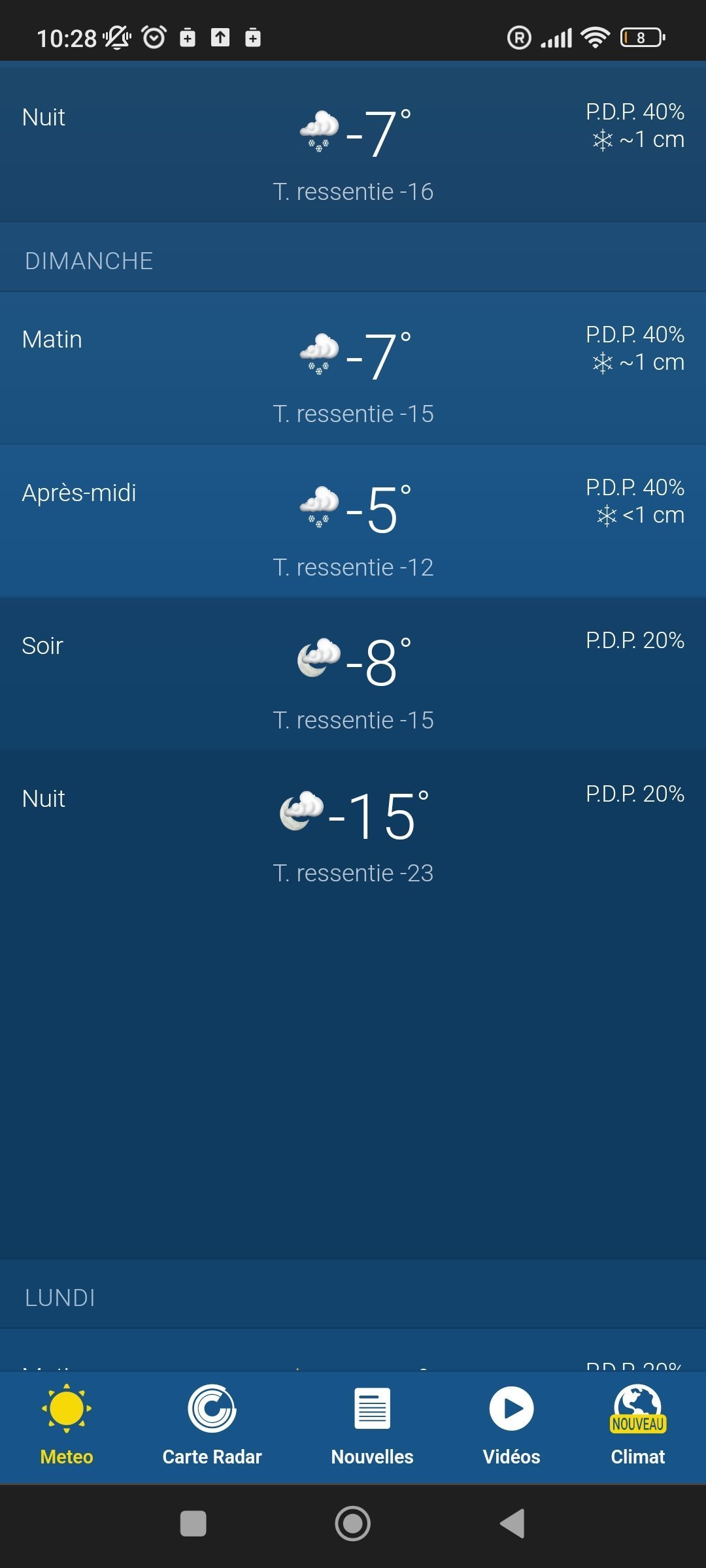This screenshot has height=1568, width=706.
Task: Tap the system home button
Action: pos(353,1524)
